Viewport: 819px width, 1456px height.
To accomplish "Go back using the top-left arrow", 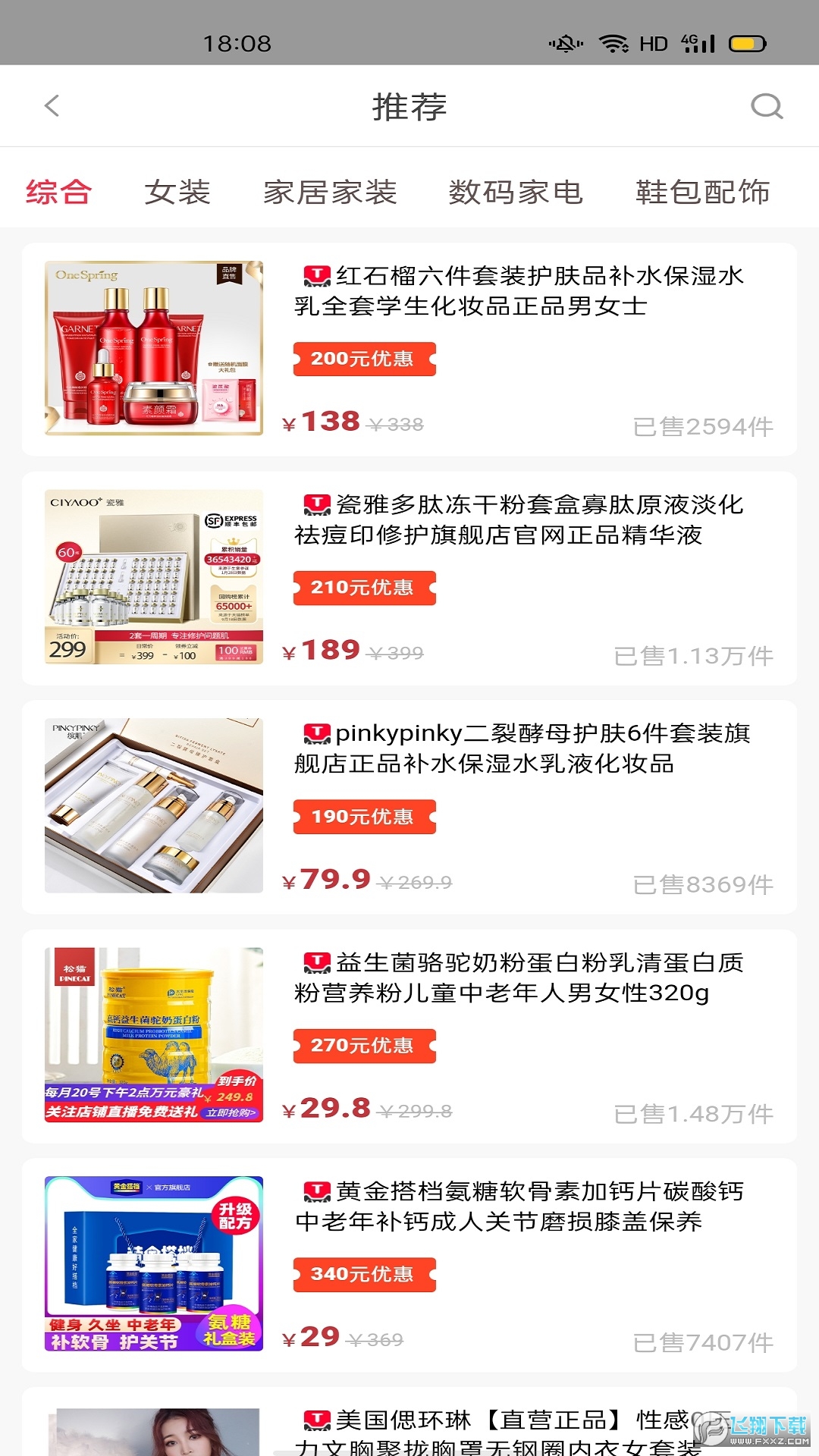I will point(52,106).
